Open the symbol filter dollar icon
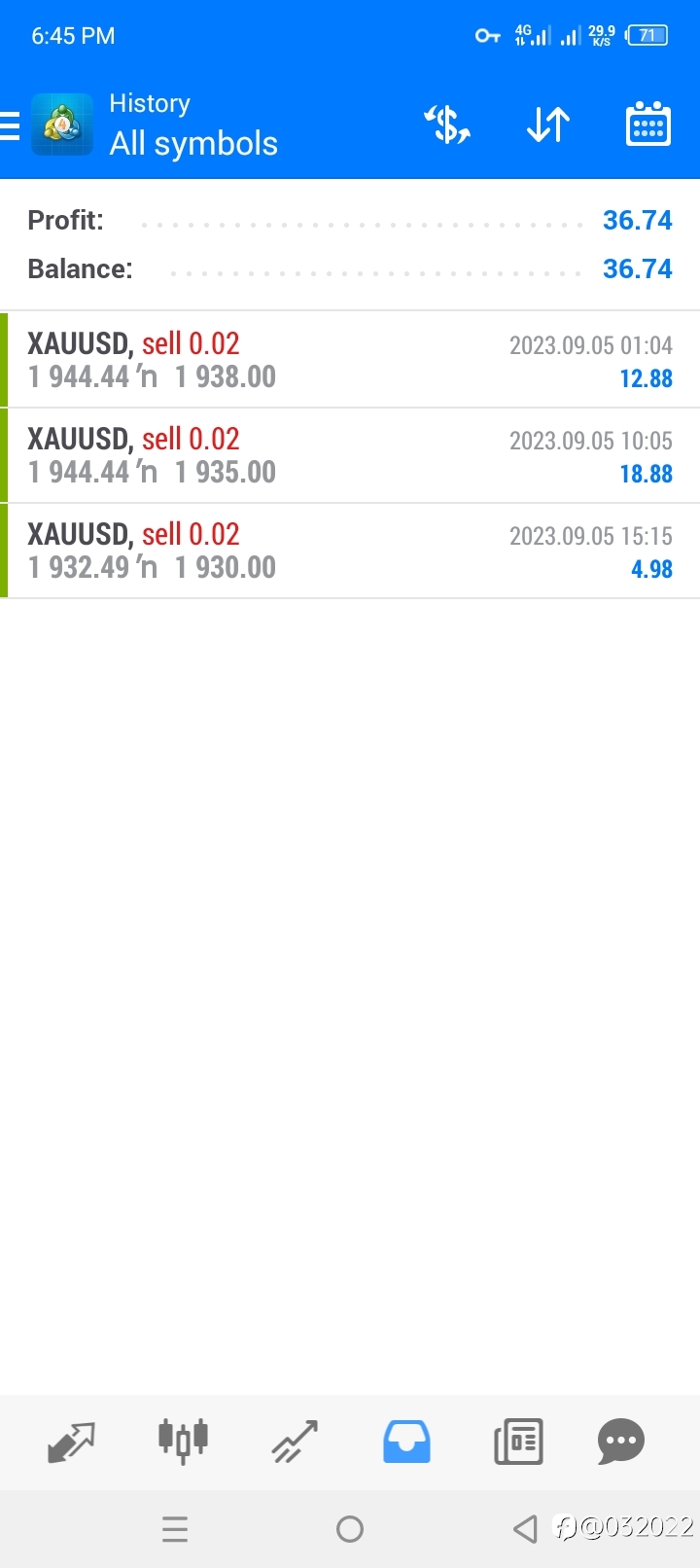 pyautogui.click(x=447, y=125)
